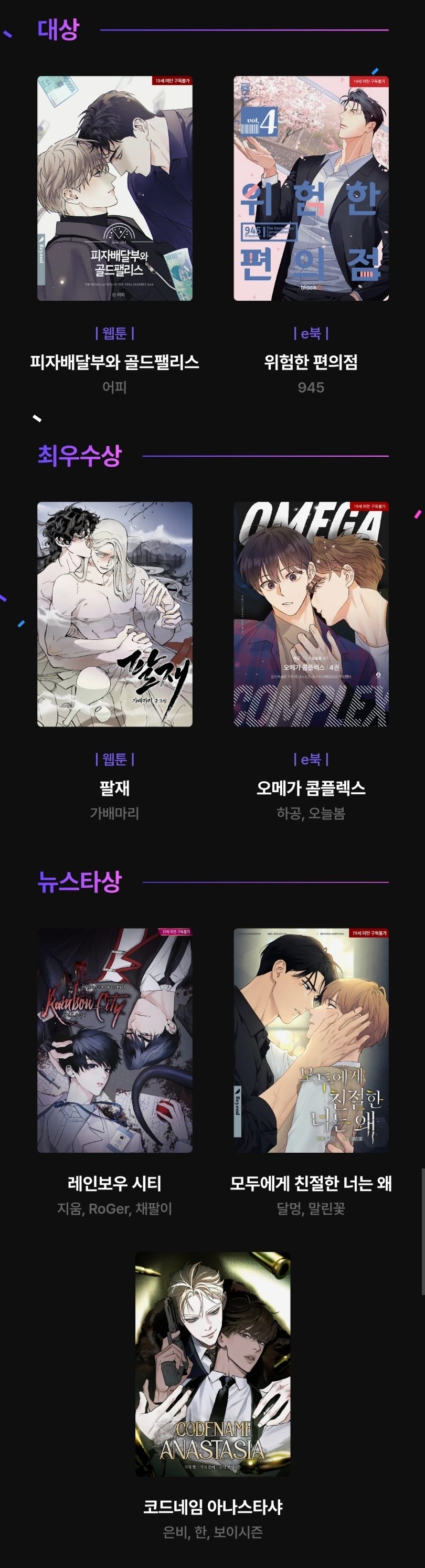
Task: View the 코드네임 아나스타샤 cover
Action: tap(212, 1363)
